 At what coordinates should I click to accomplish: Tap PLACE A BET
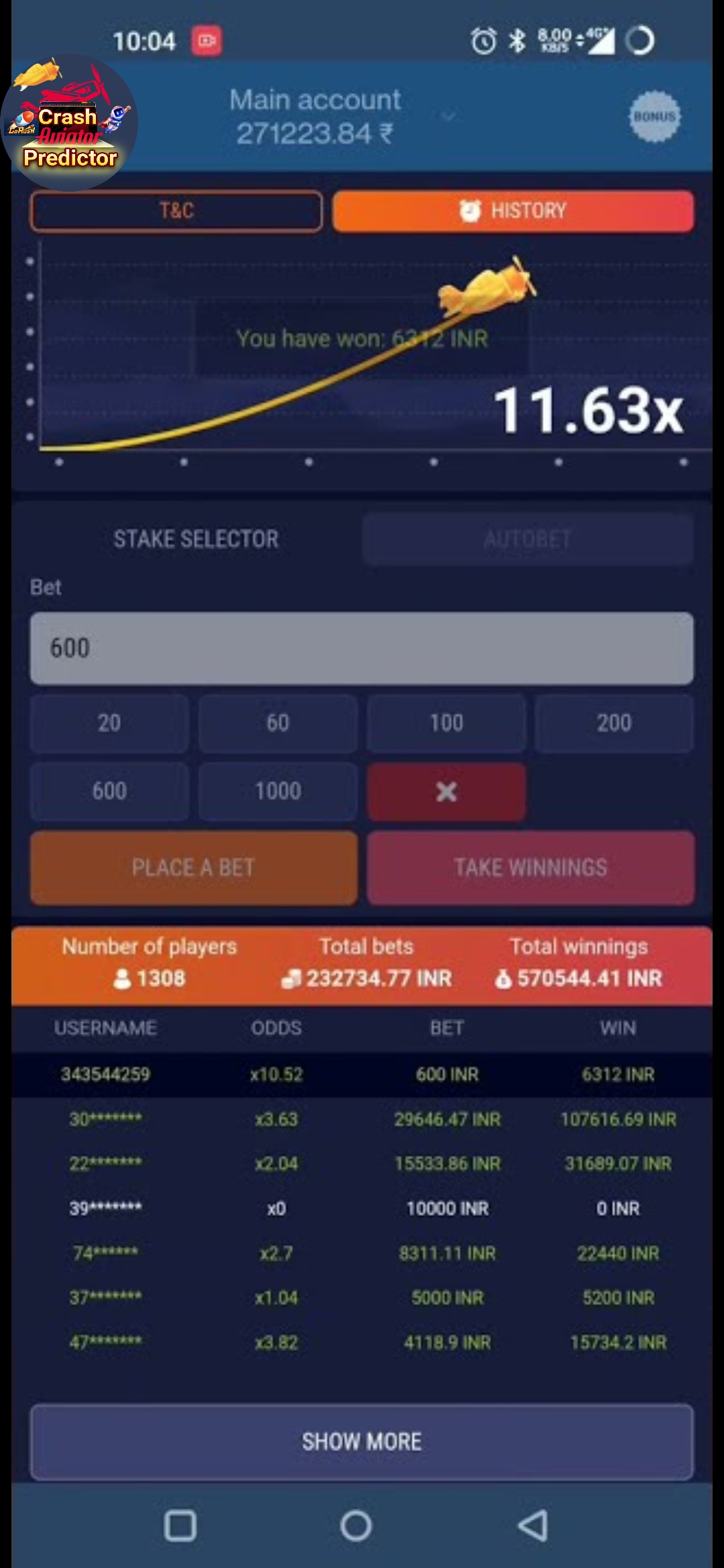[x=194, y=868]
